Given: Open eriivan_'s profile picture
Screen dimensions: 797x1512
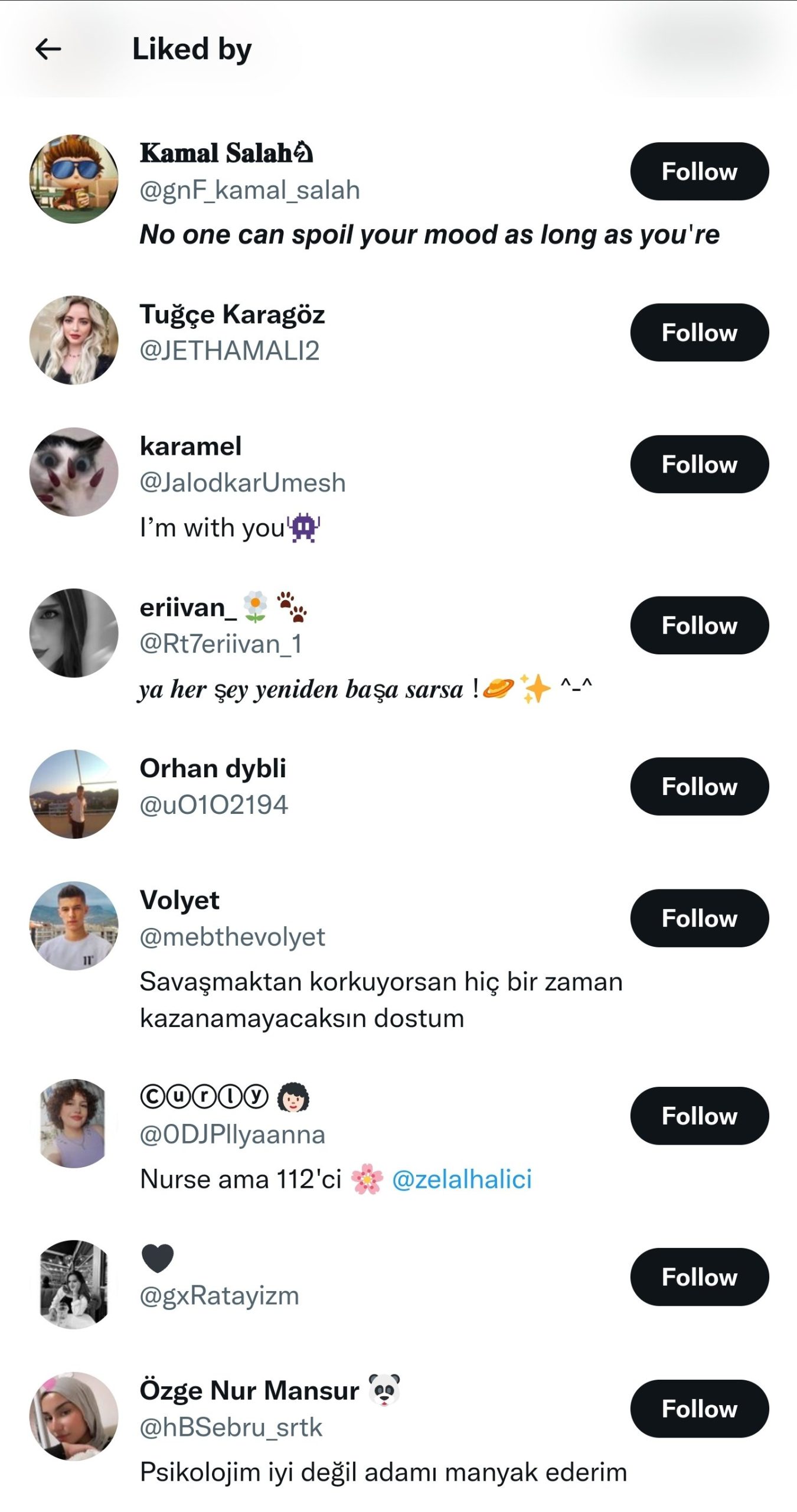Looking at the screenshot, I should coord(74,633).
